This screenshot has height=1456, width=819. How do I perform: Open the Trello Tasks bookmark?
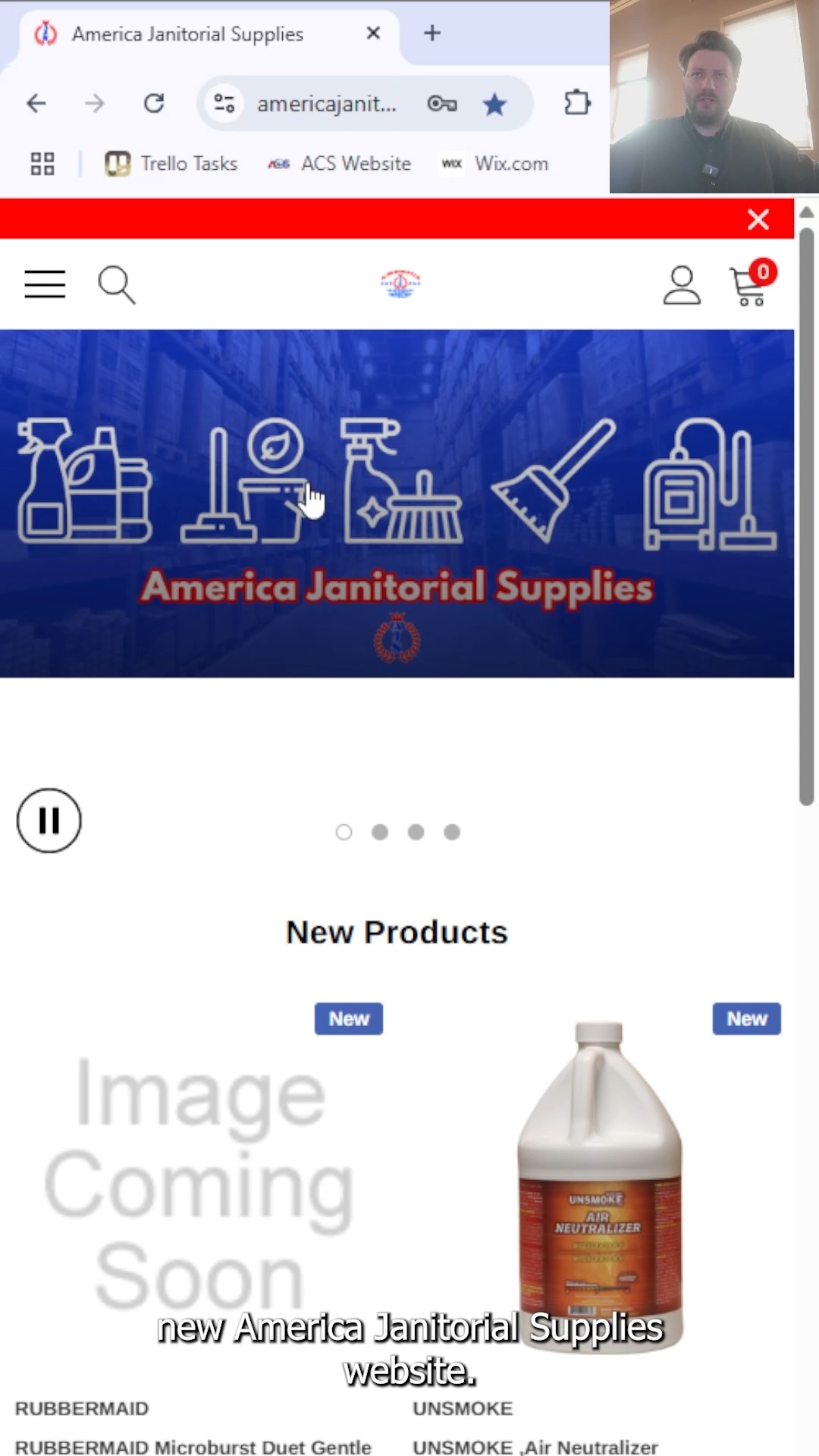[x=172, y=163]
